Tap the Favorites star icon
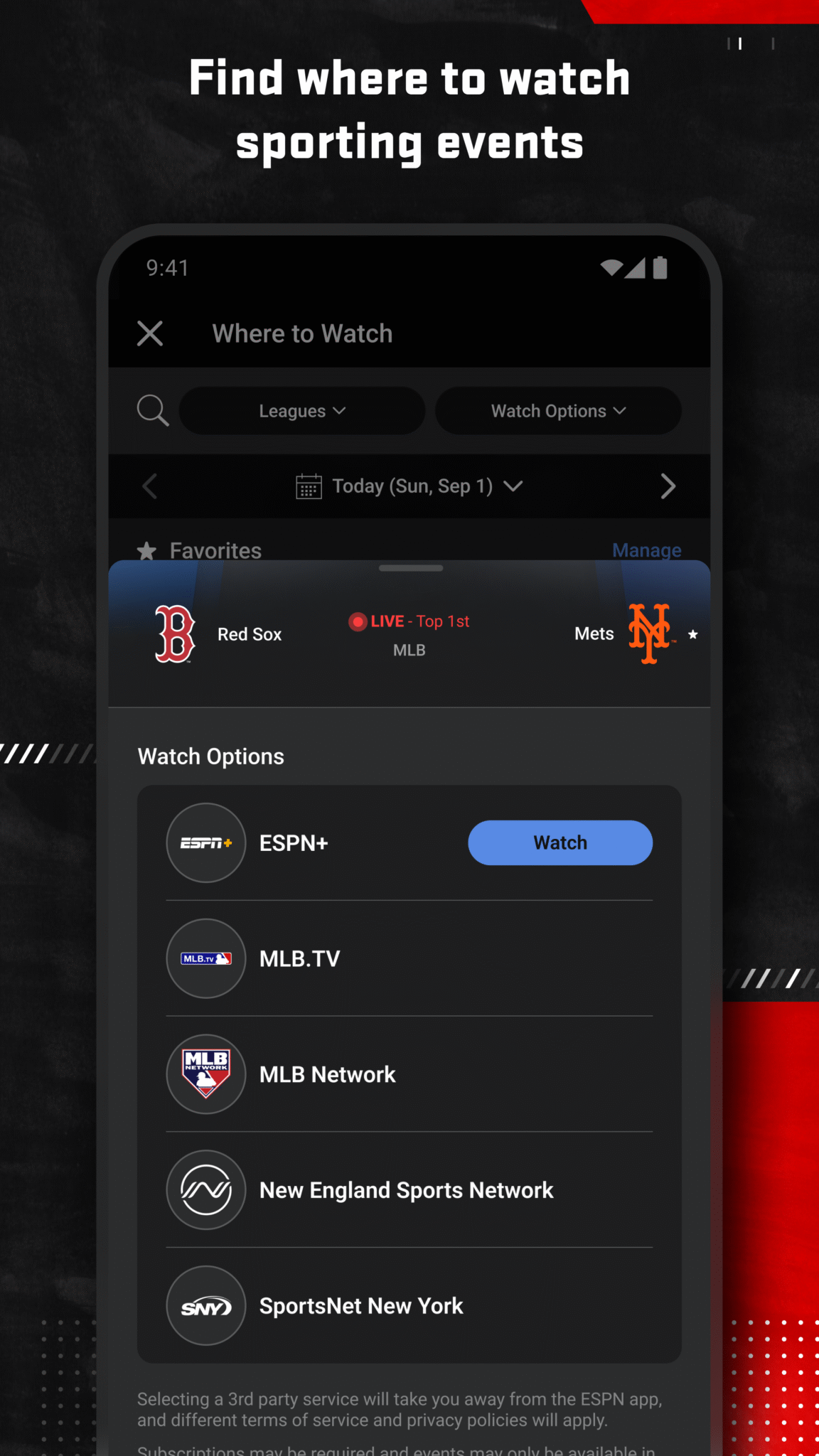819x1456 pixels. [x=146, y=550]
